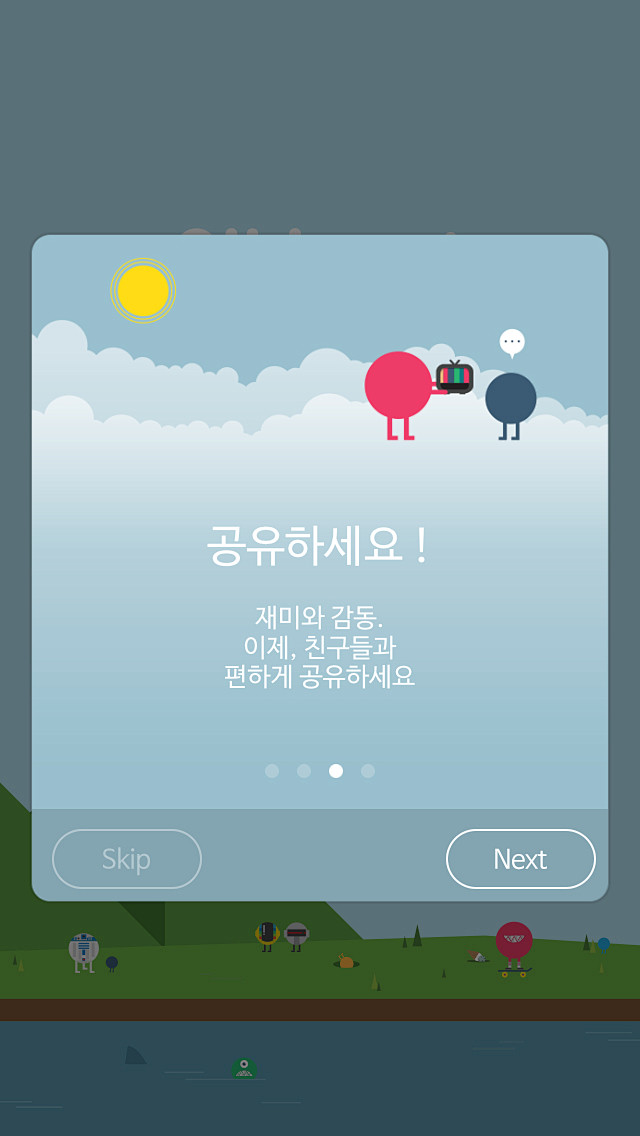Screen dimensions: 640x1136
Task: Select the second page indicator dot
Action: (304, 771)
